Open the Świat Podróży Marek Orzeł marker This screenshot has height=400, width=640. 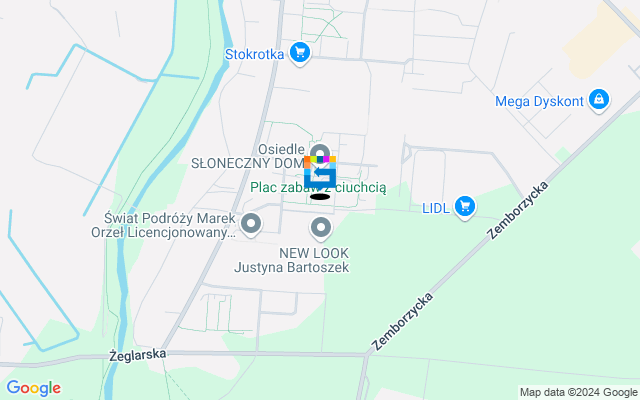(250, 224)
